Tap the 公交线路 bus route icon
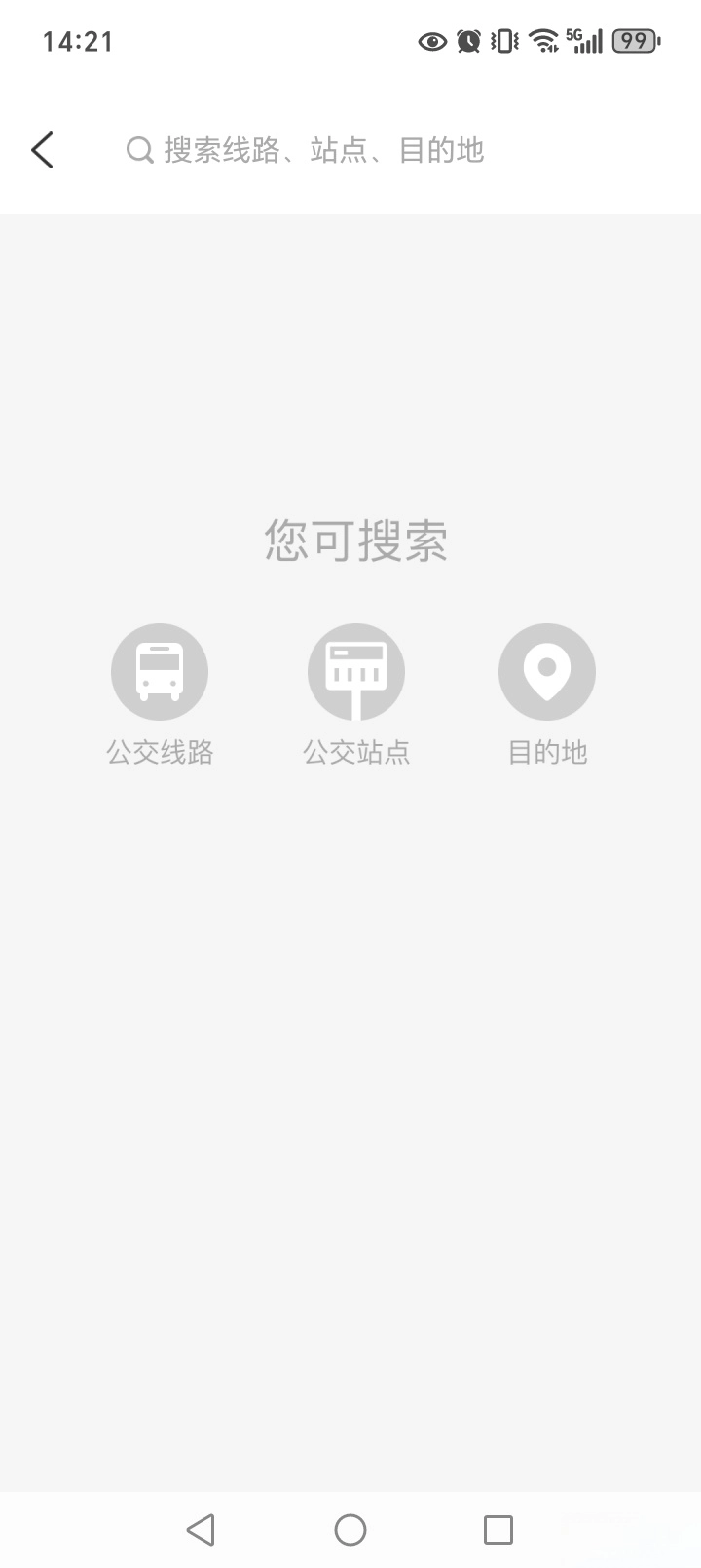 [x=160, y=670]
